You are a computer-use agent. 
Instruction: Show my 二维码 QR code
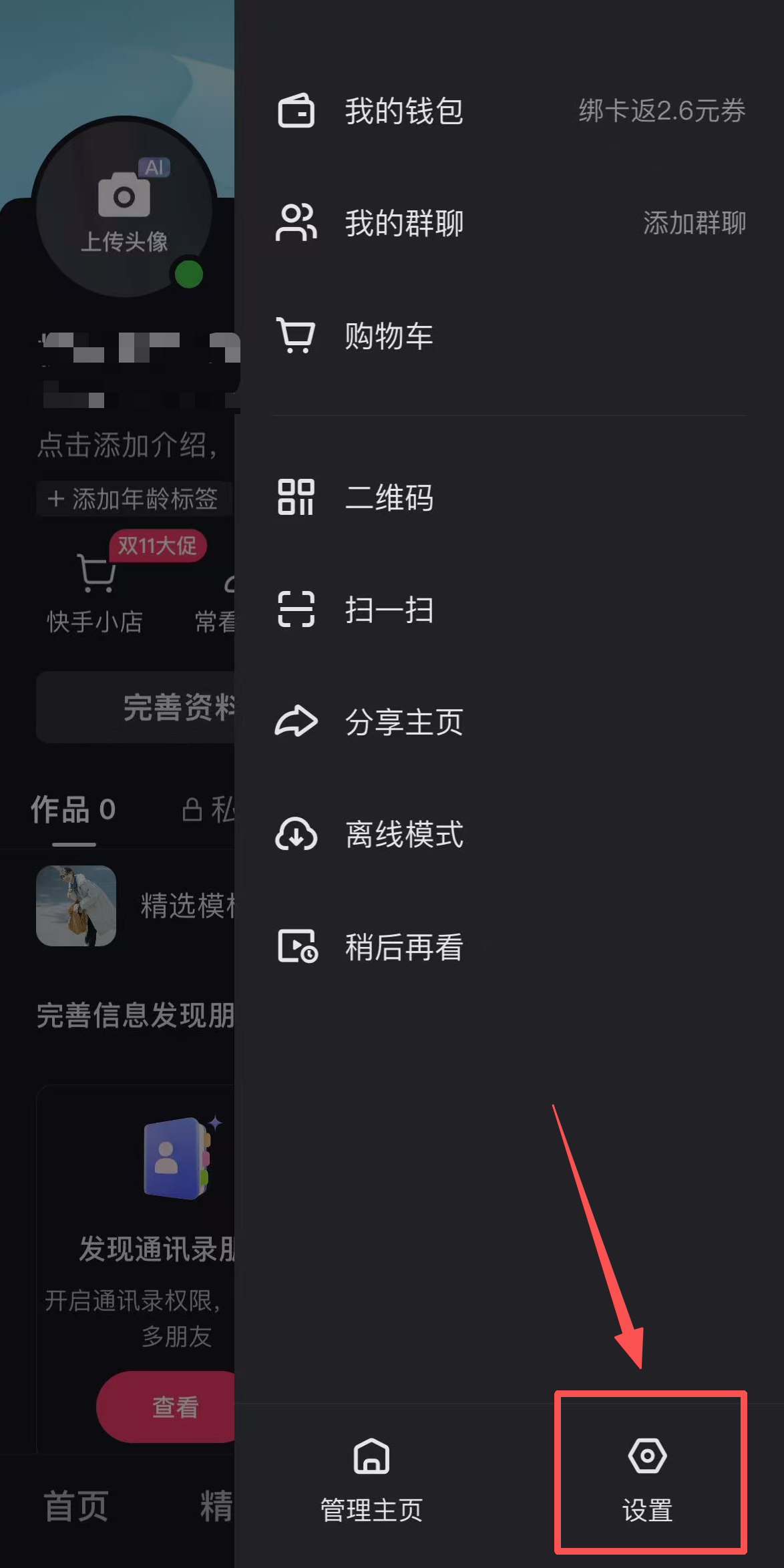pos(389,498)
